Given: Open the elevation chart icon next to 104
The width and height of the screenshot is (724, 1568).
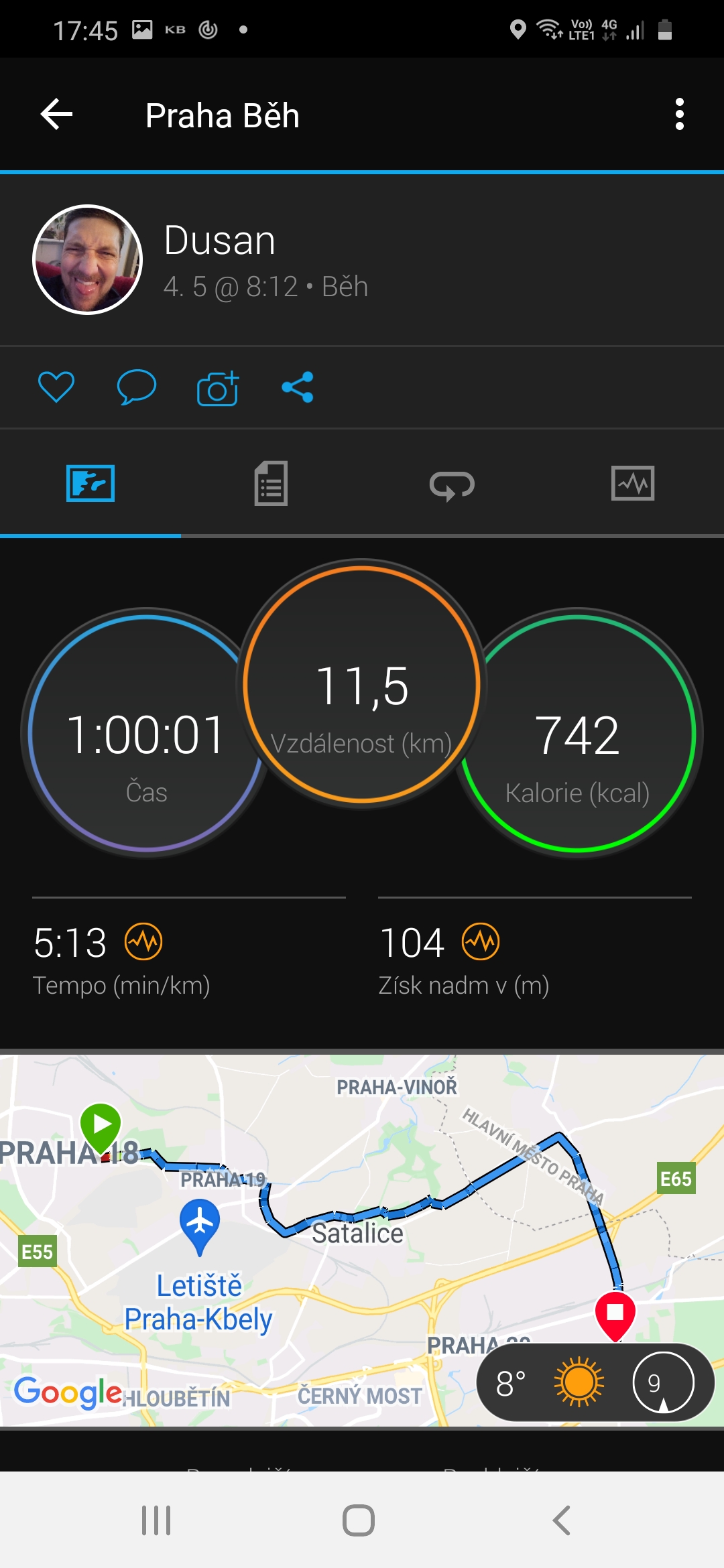Looking at the screenshot, I should click(481, 941).
